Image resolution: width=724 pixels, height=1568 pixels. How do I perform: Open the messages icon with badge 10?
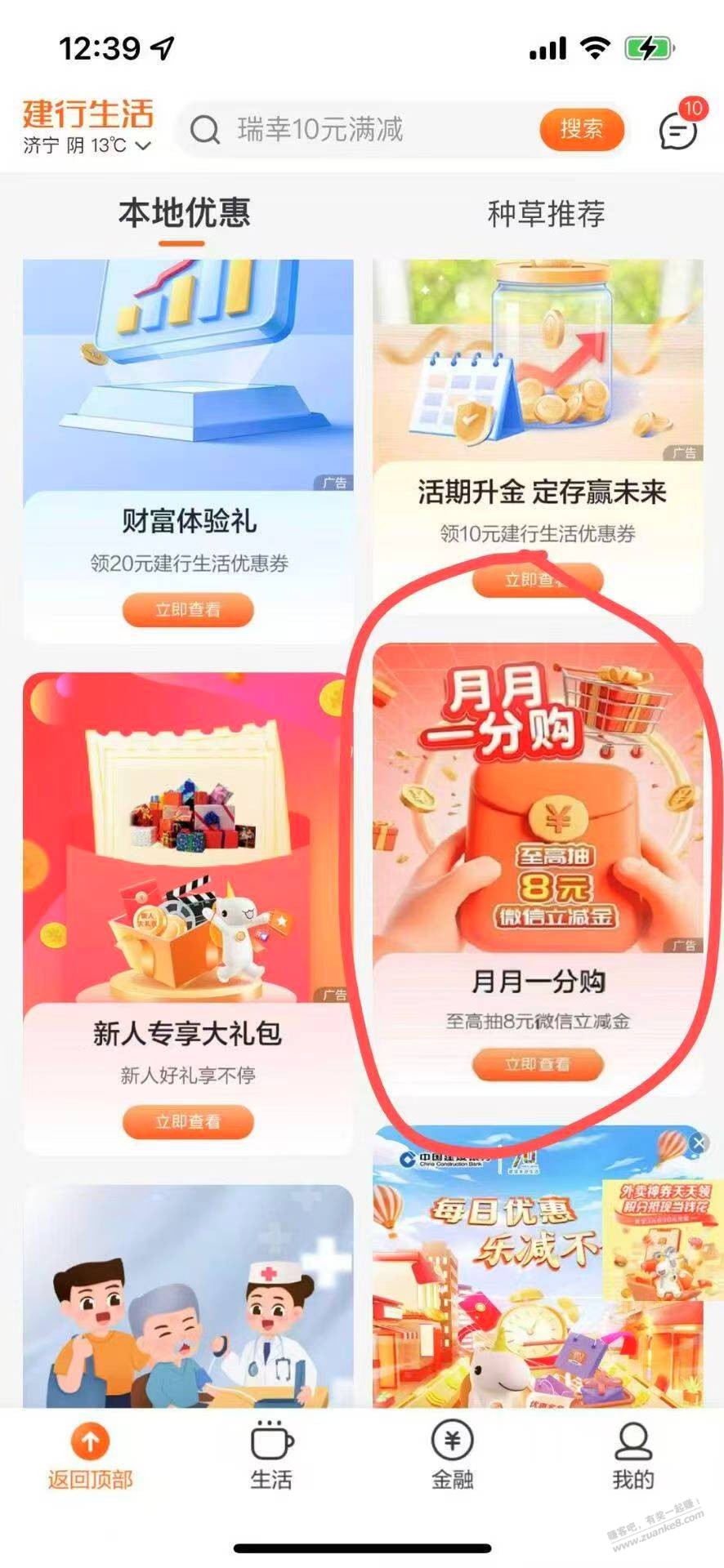(x=678, y=129)
